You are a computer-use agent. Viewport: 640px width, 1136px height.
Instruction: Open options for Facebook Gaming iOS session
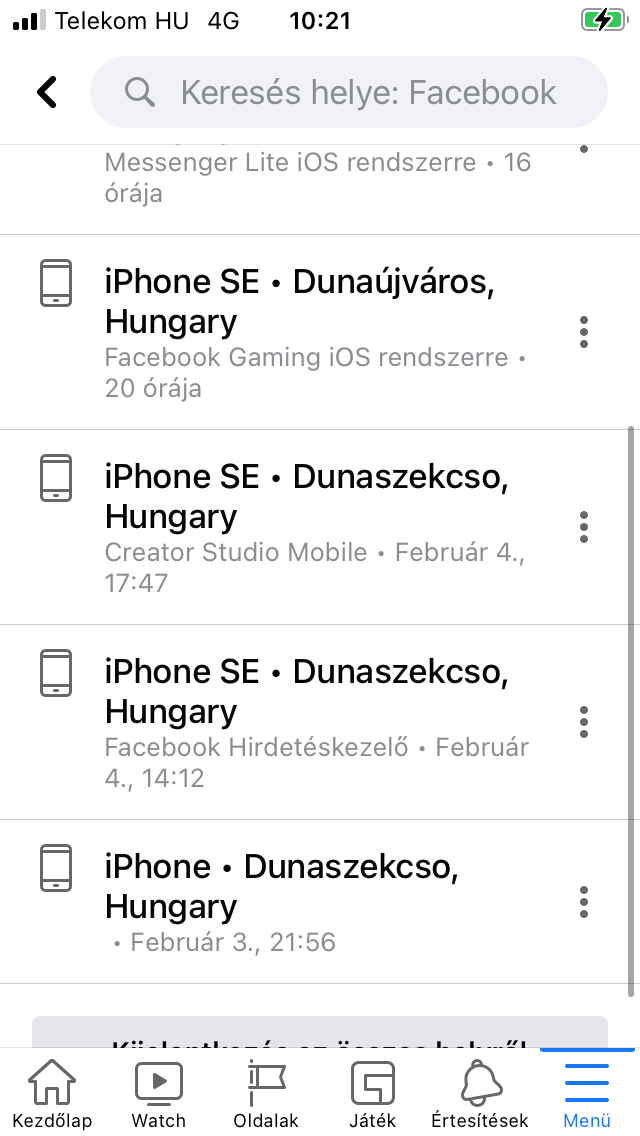pos(584,331)
